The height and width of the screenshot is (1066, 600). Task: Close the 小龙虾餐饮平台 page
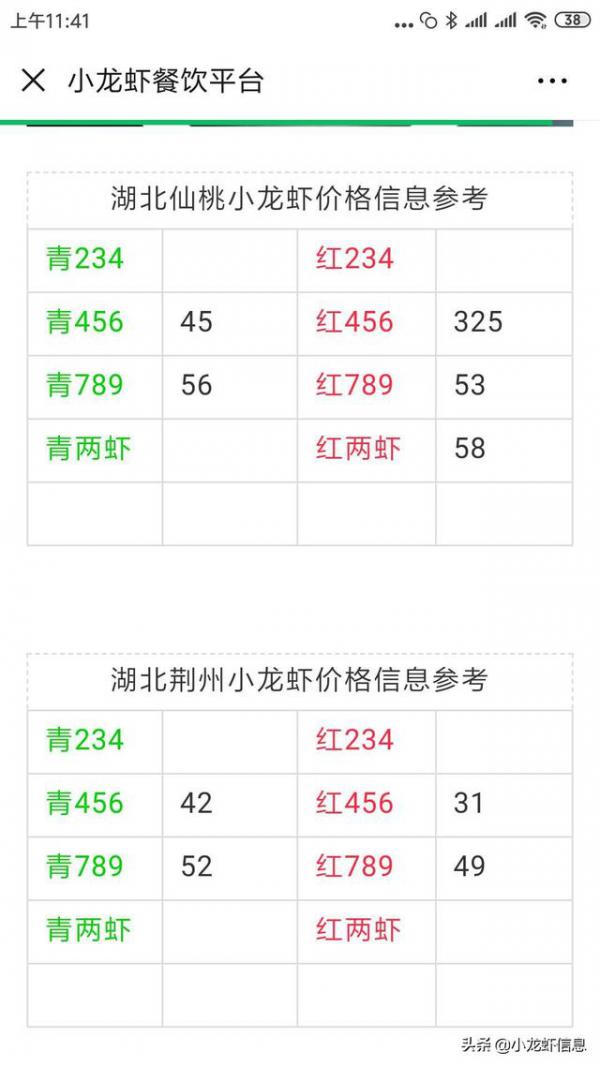33,81
